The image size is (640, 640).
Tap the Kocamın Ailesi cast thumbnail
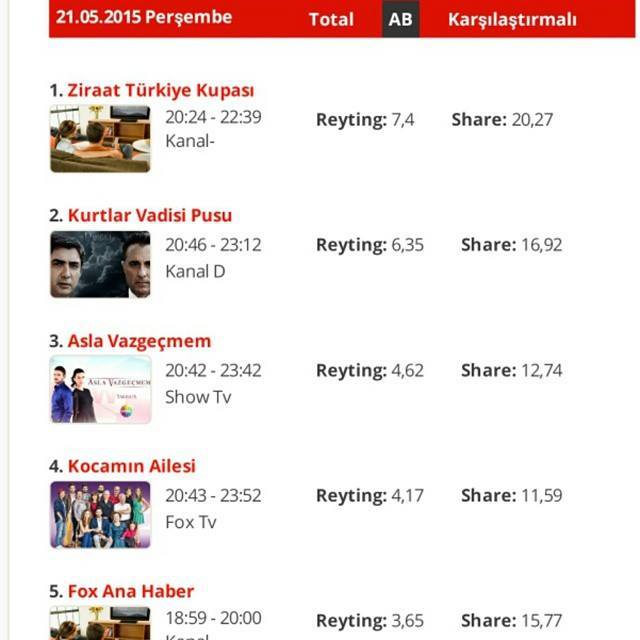pos(100,515)
